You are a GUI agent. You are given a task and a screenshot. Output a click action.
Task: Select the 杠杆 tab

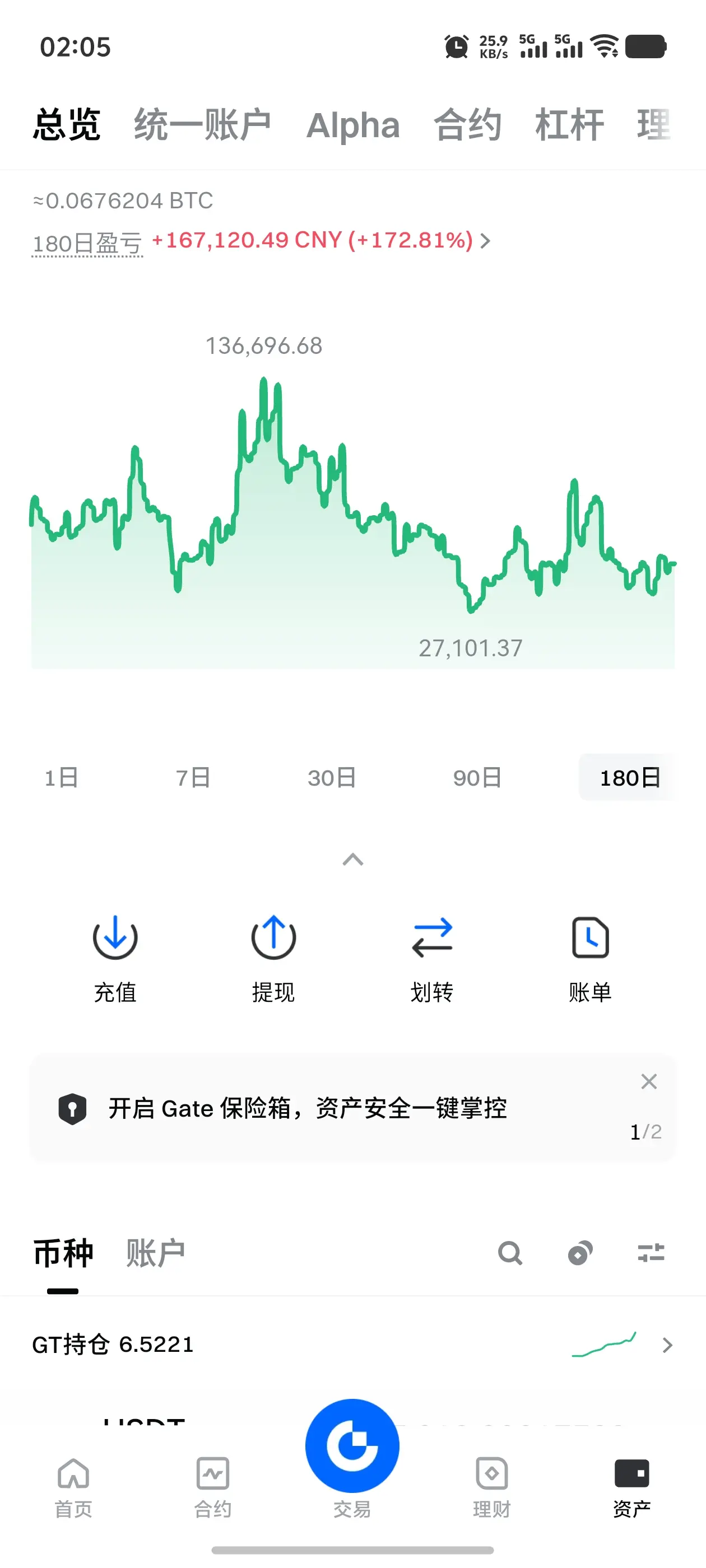click(569, 125)
